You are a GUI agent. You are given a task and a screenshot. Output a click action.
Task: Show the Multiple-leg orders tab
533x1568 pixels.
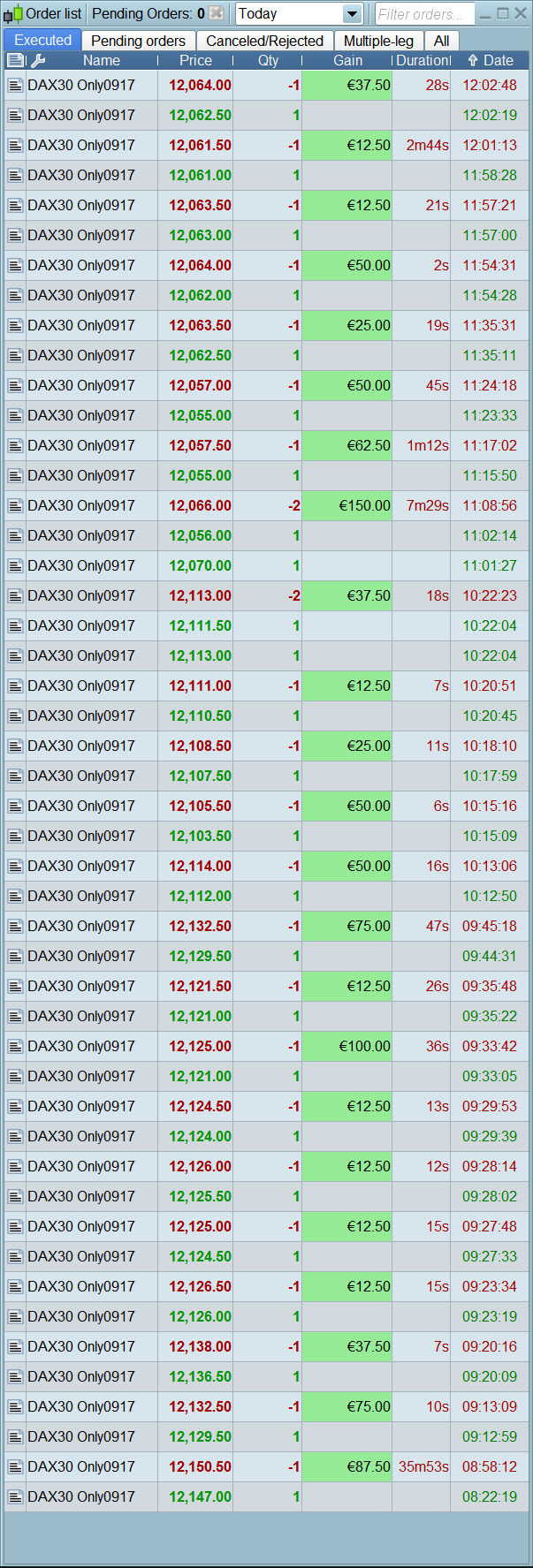point(378,41)
